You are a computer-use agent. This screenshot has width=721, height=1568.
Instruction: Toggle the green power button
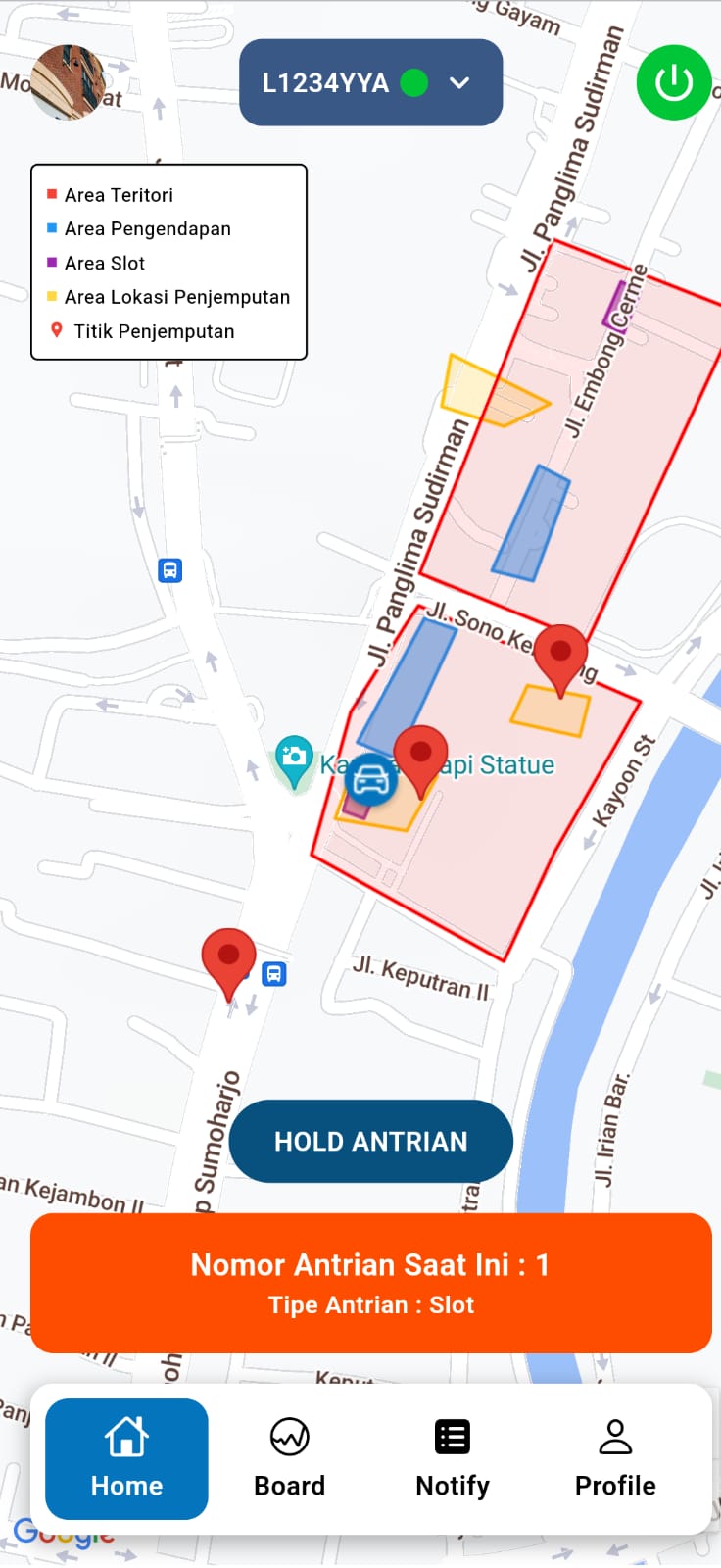coord(673,82)
